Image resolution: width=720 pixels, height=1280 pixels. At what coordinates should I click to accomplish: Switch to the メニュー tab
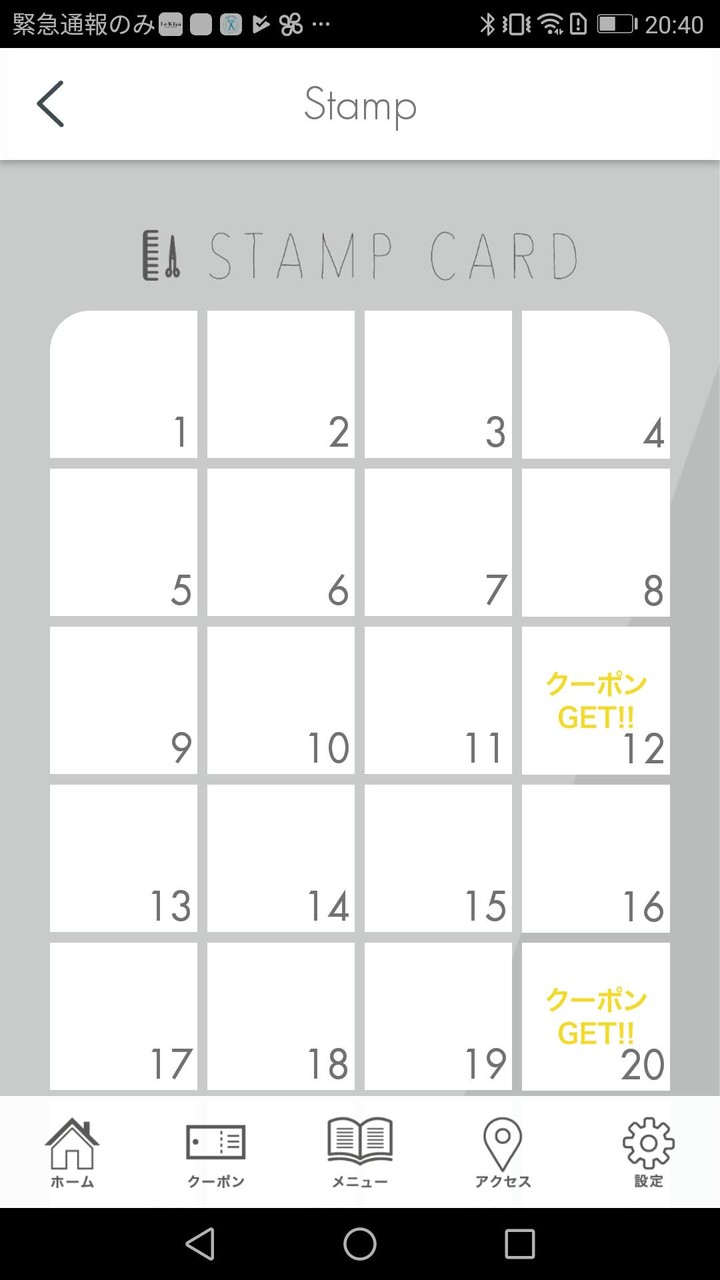tap(360, 1152)
